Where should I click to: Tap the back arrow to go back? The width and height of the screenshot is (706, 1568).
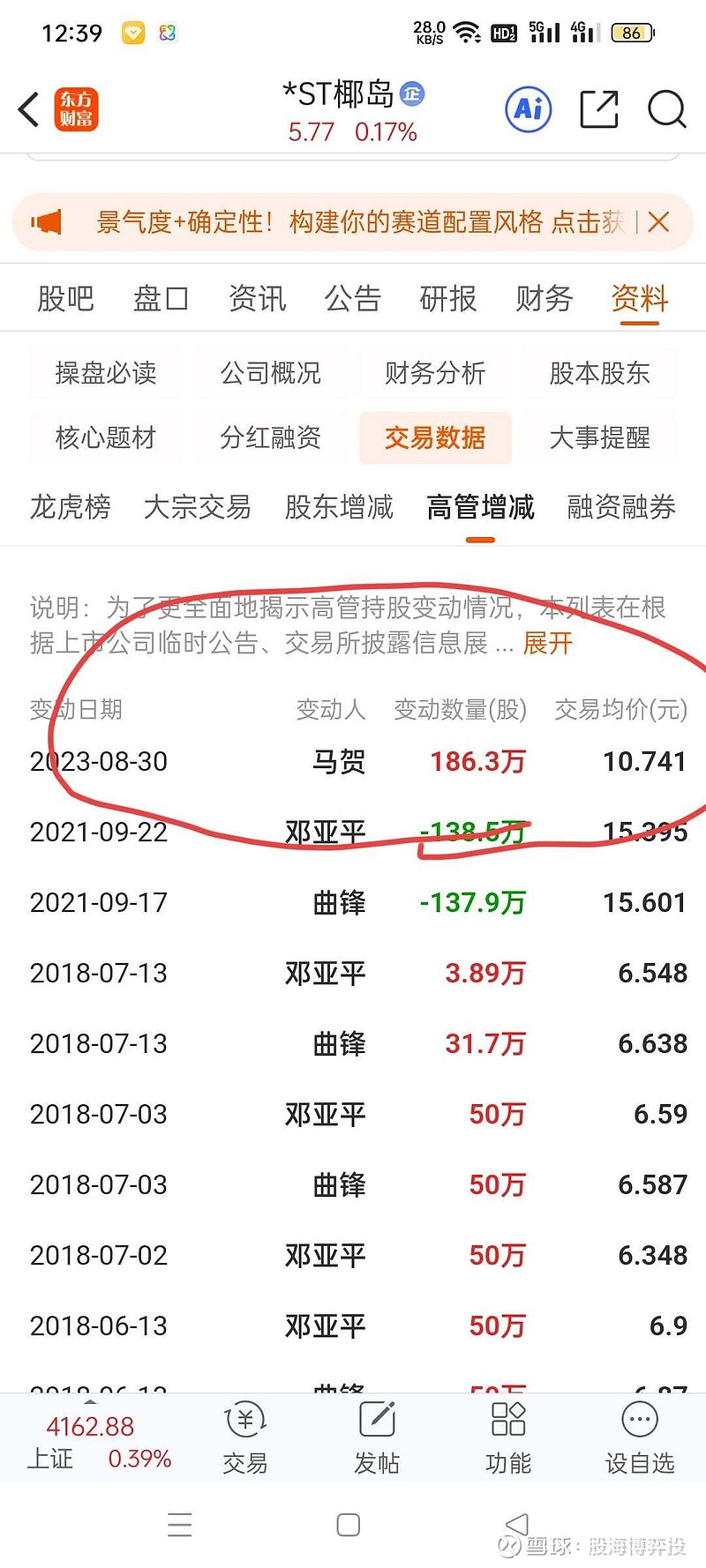point(28,108)
